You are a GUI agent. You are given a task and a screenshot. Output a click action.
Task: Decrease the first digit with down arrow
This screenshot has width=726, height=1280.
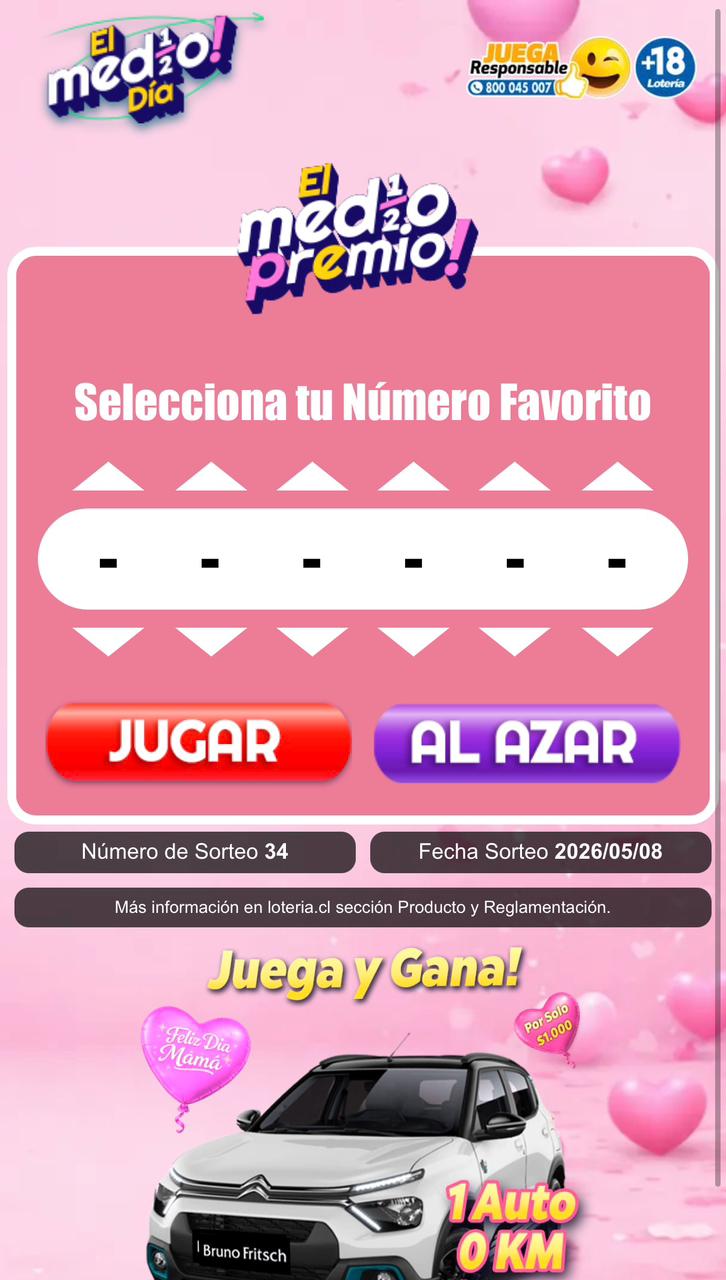click(108, 641)
